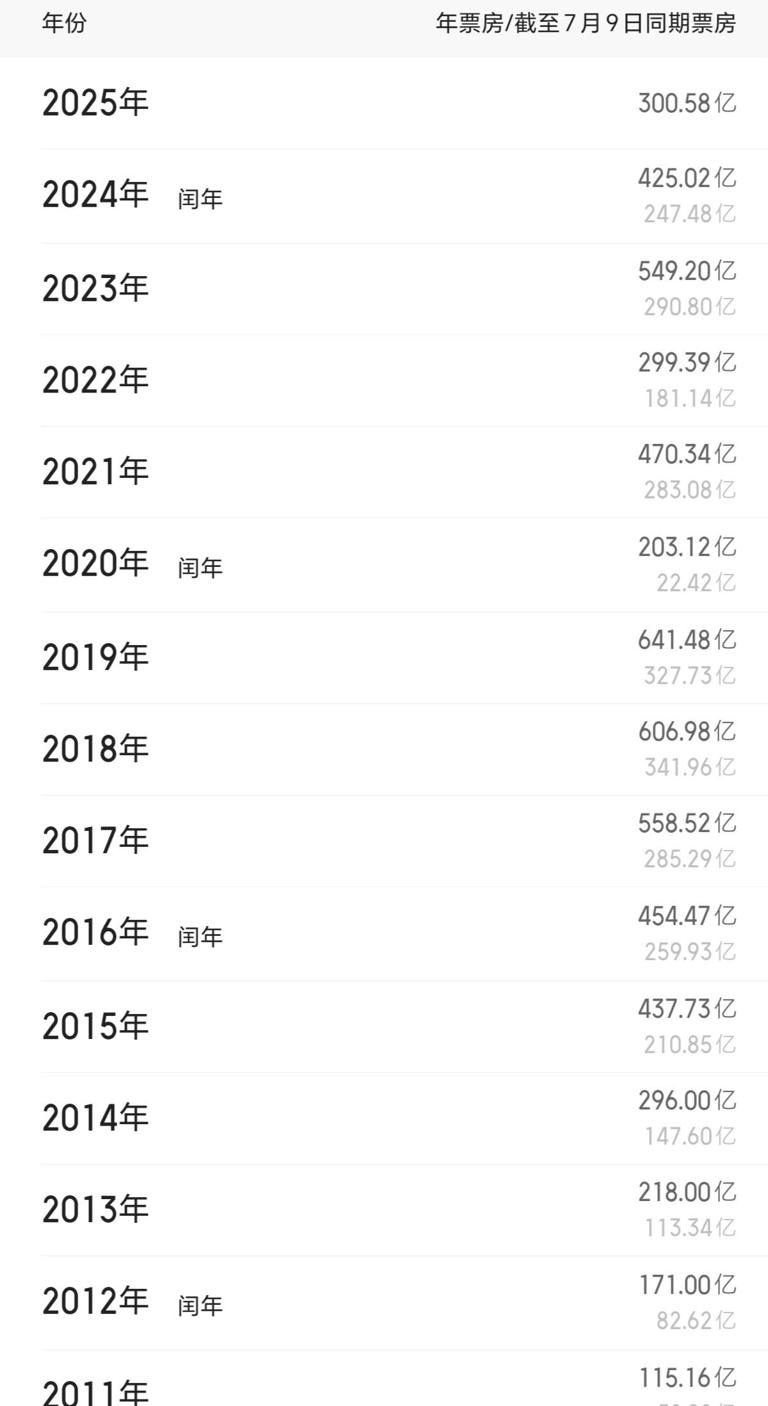Open the 2016年 row
The image size is (768, 1406).
384,933
